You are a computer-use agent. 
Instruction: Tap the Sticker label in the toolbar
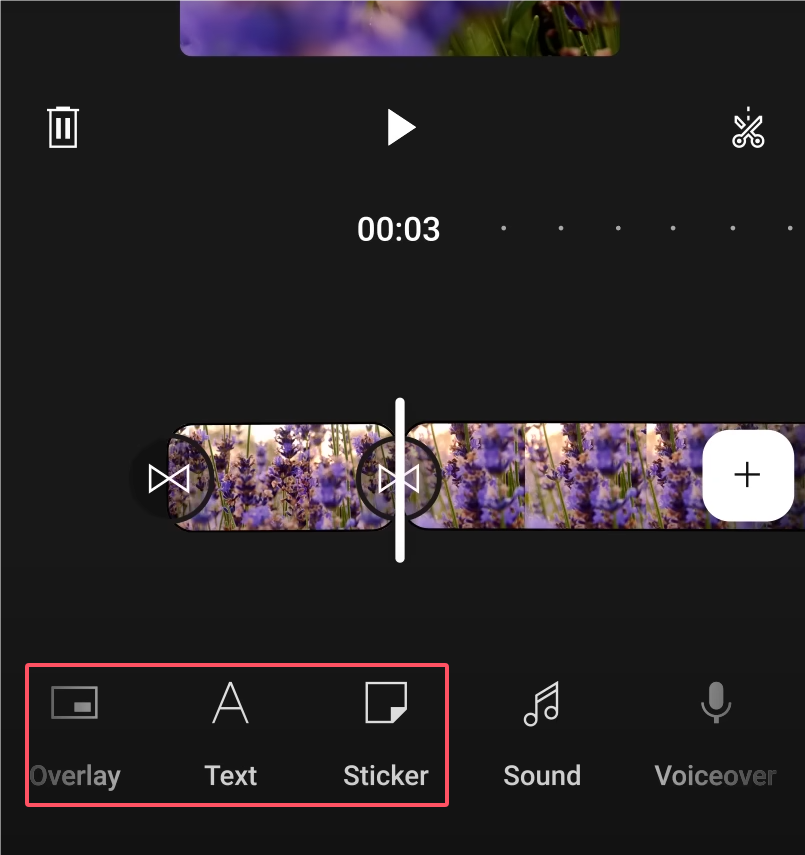click(386, 775)
